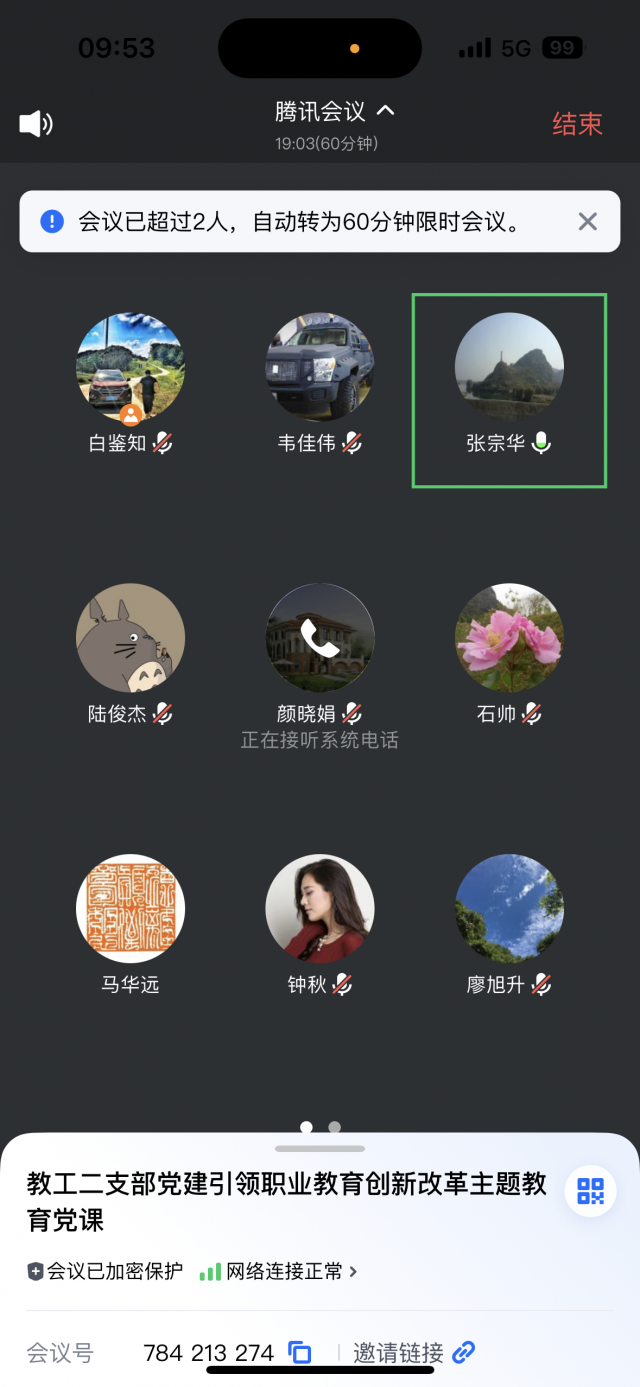Open 网络连接正常 network status details
640x1387 pixels.
coord(285,1272)
